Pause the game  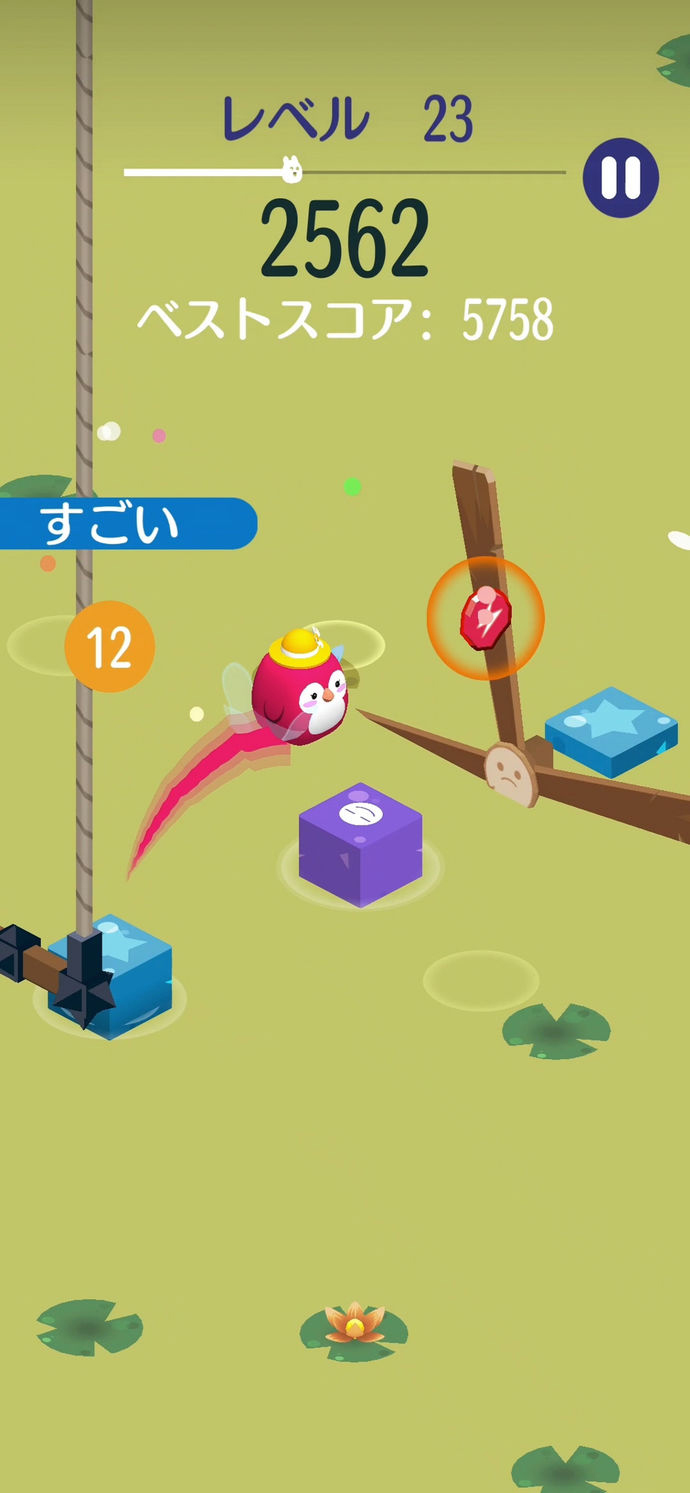tap(621, 177)
